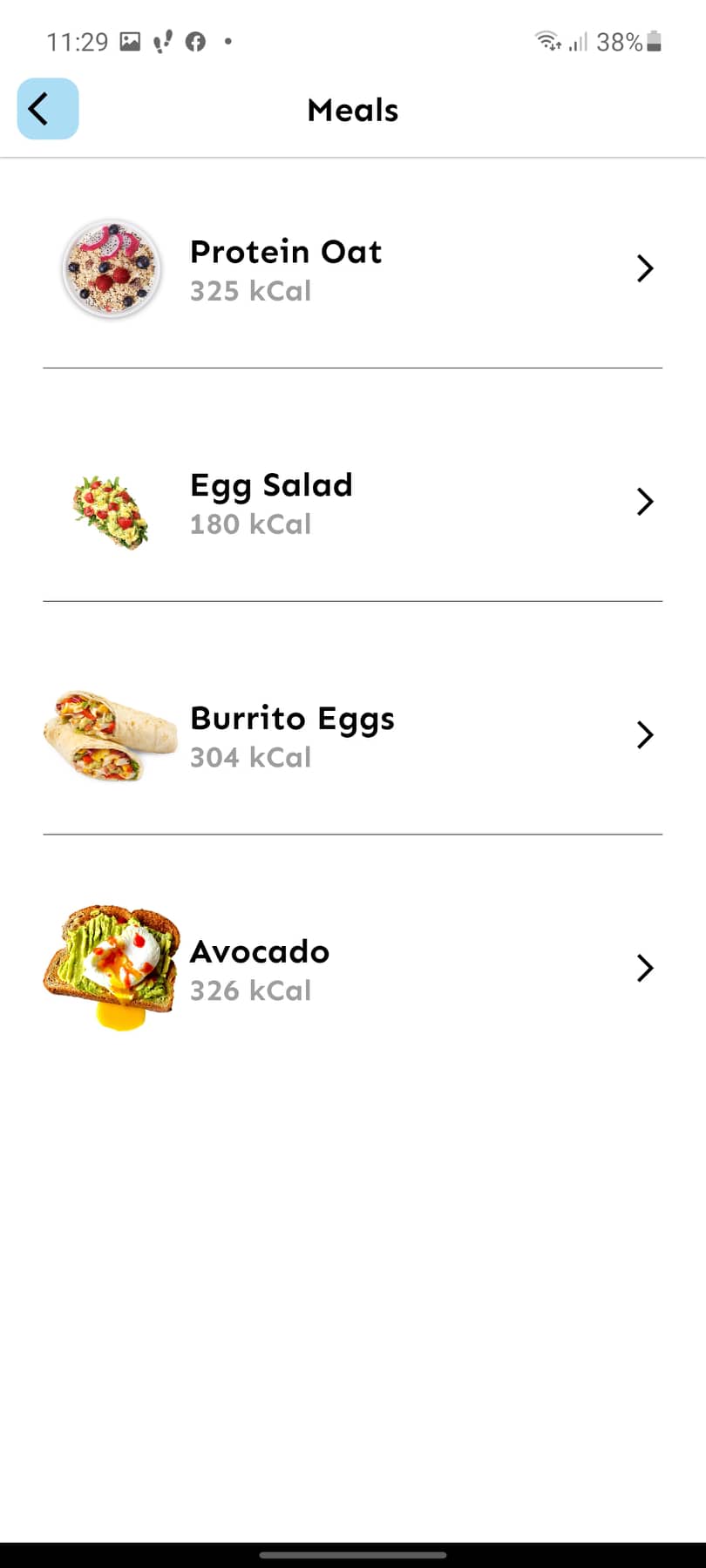Open the Protein Oat meal

click(353, 268)
